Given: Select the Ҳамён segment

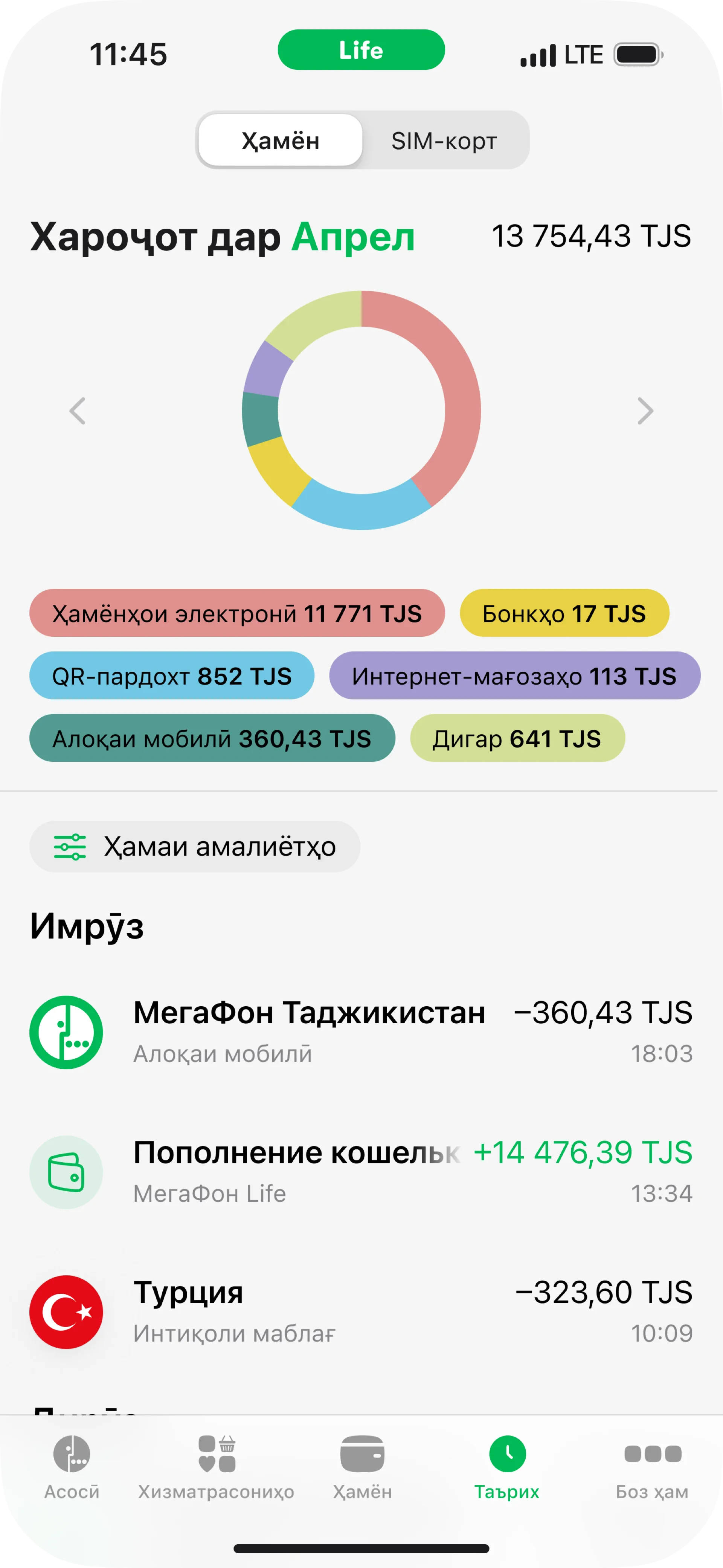Looking at the screenshot, I should click(x=281, y=141).
